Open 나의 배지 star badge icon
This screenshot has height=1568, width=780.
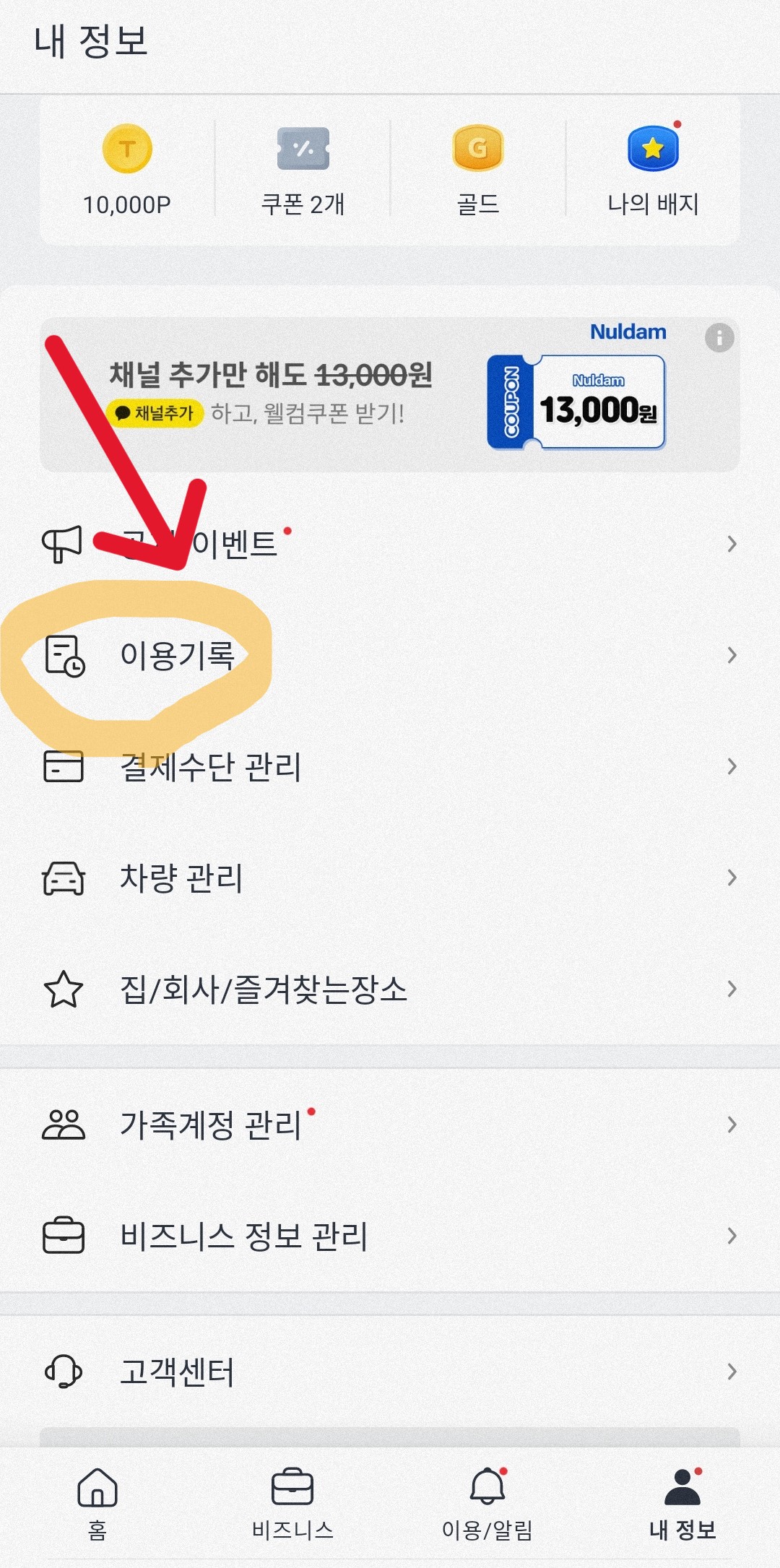652,150
